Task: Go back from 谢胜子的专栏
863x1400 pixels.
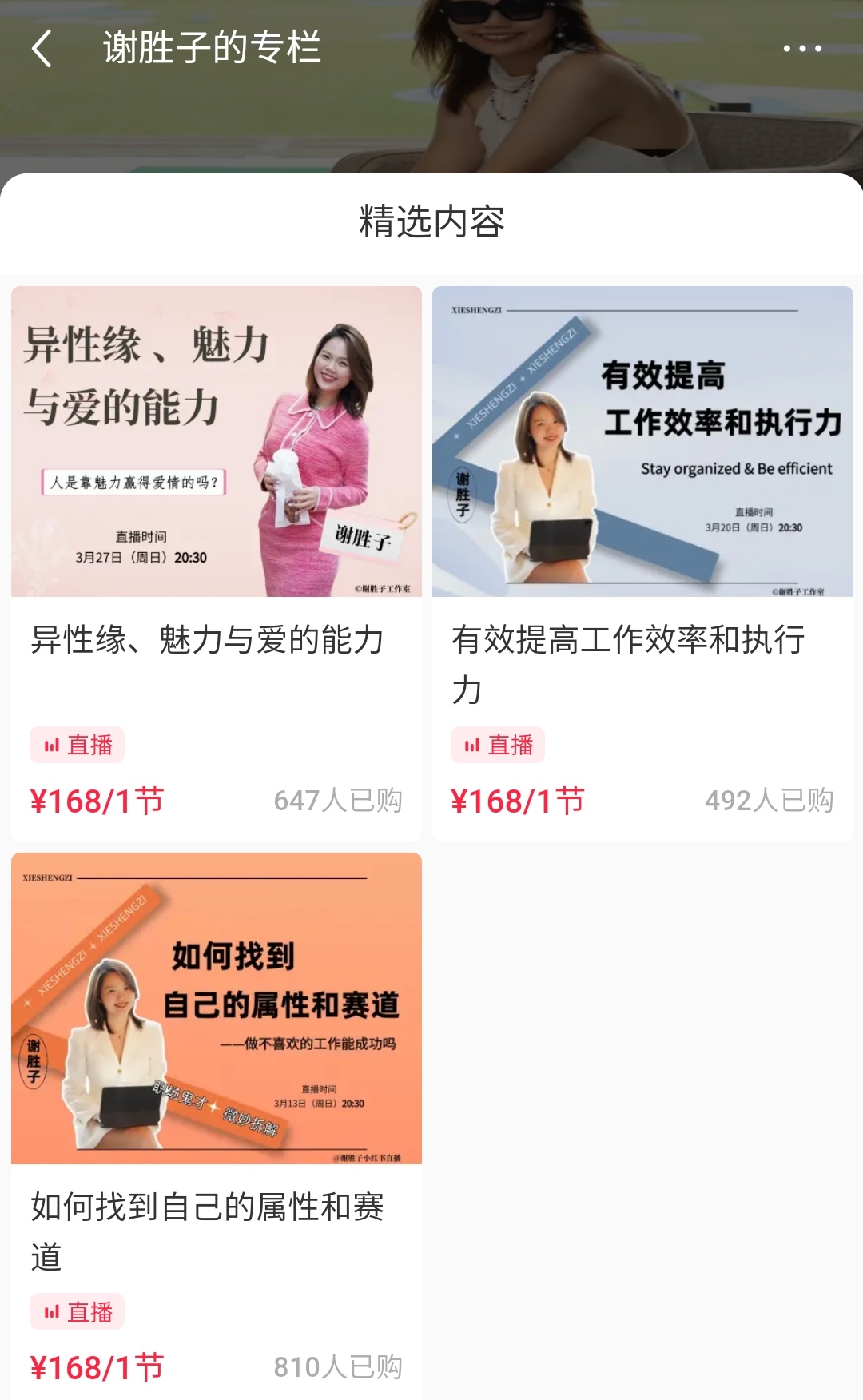Action: pyautogui.click(x=42, y=48)
